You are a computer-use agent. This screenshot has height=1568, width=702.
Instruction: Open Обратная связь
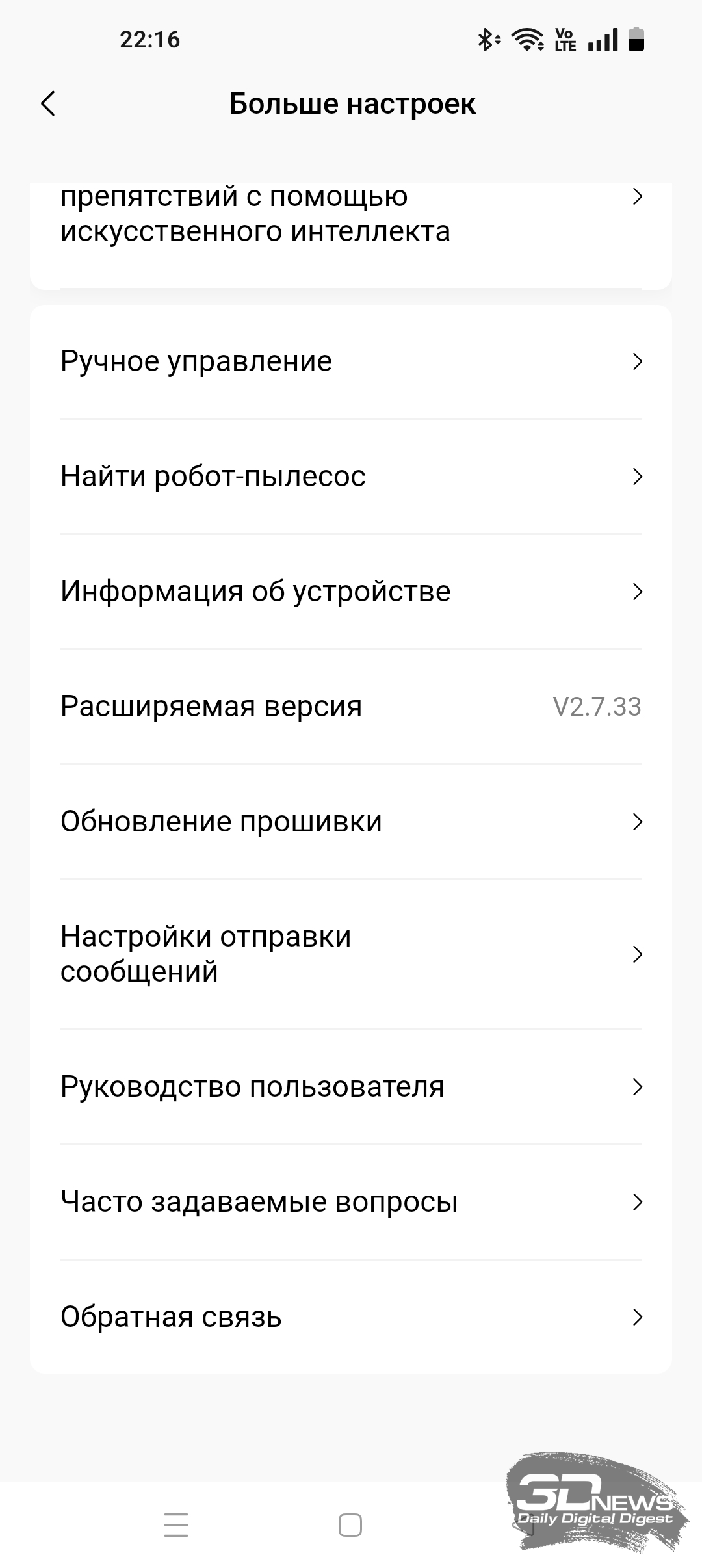coord(351,1317)
